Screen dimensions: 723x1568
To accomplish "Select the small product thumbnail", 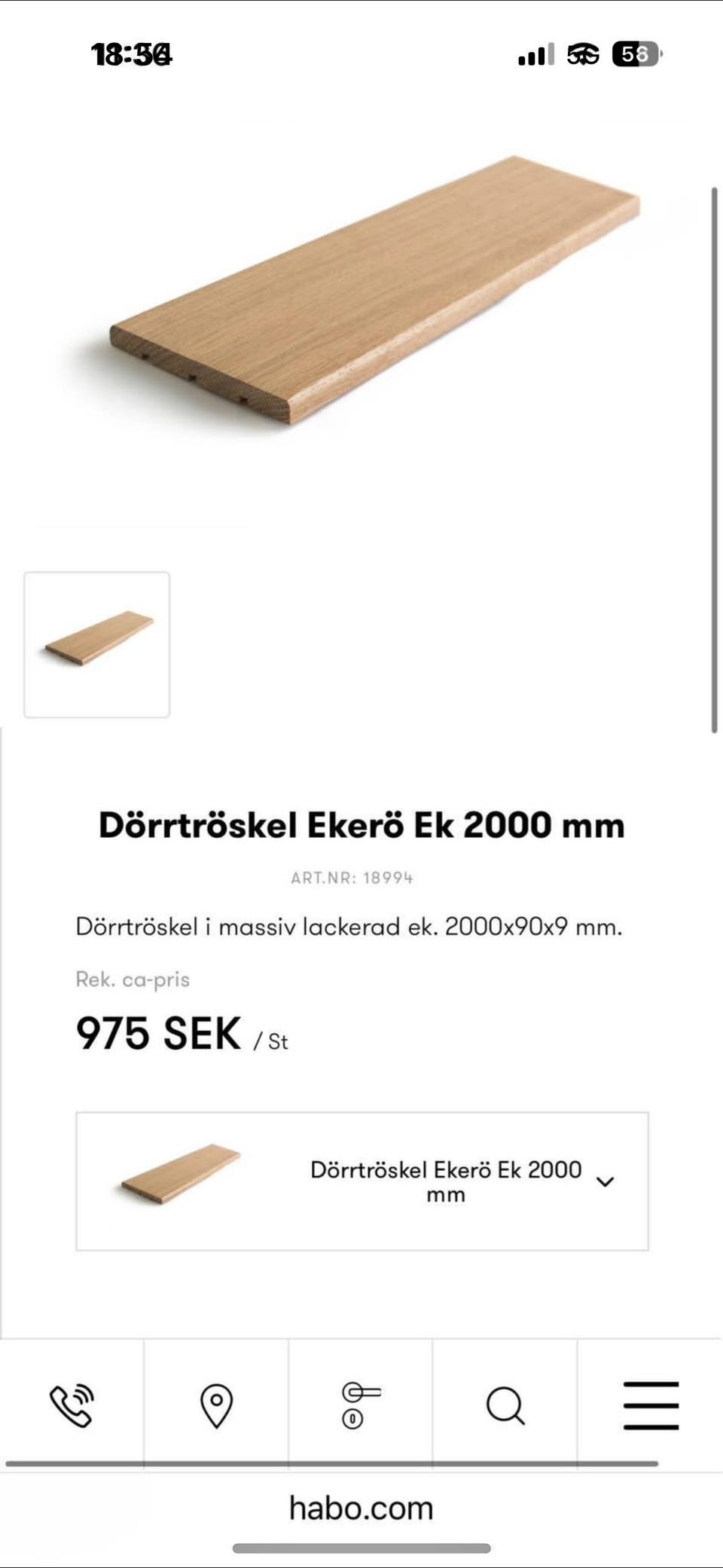I will tap(98, 642).
